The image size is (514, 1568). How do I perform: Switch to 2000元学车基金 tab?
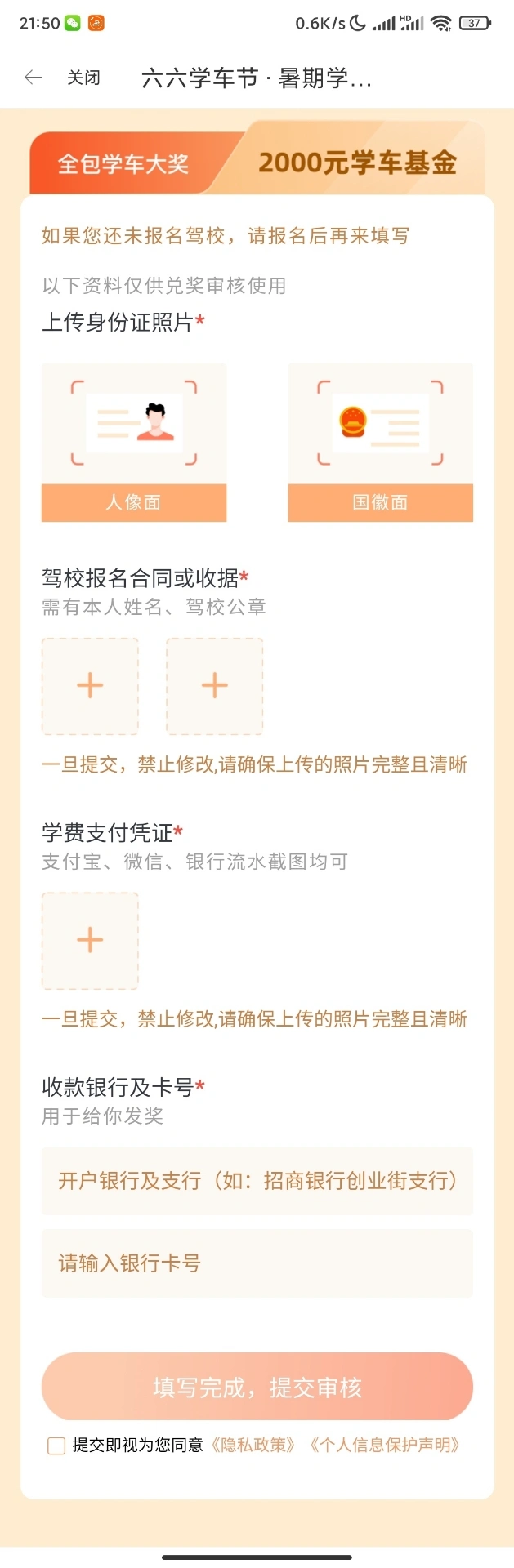click(357, 163)
